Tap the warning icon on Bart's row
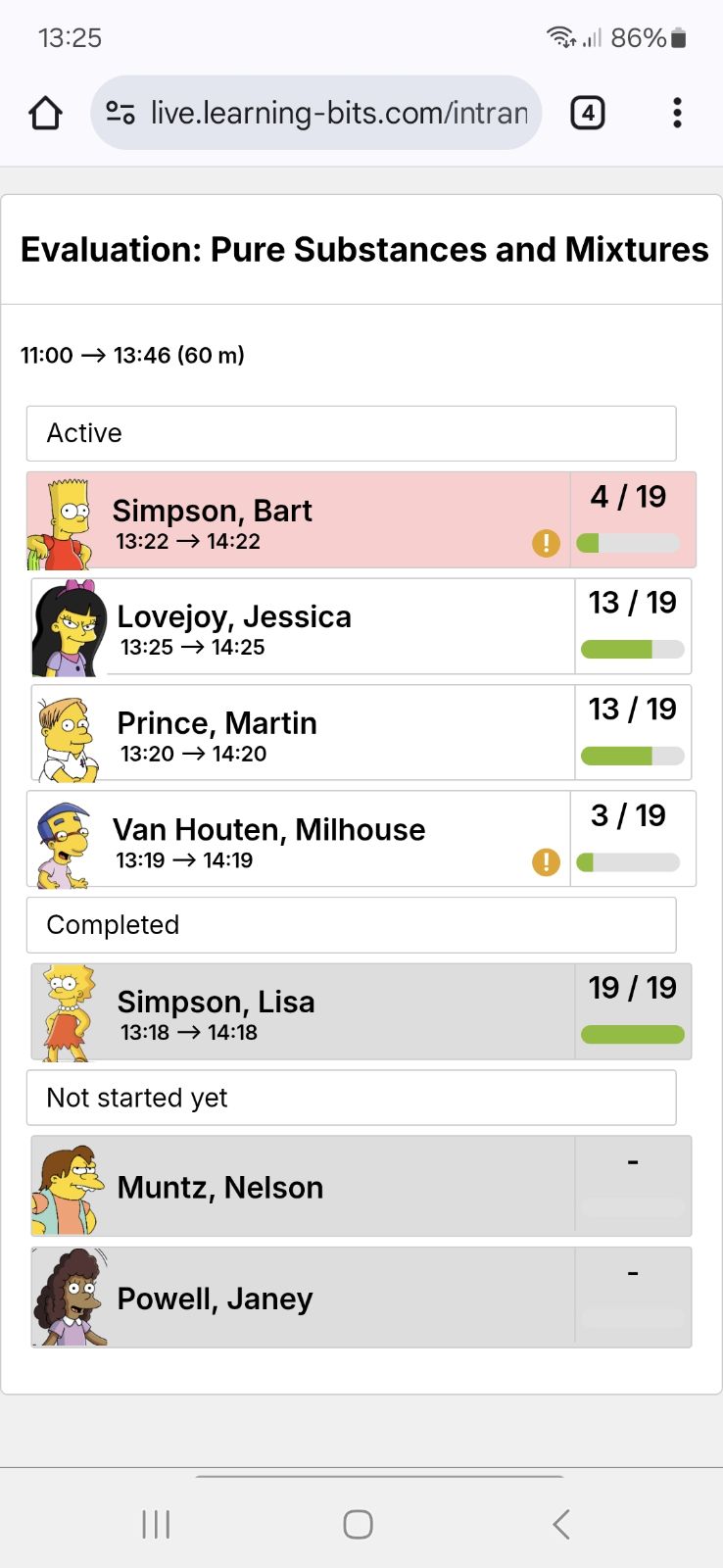Screen dimensions: 723x1568 tap(546, 542)
